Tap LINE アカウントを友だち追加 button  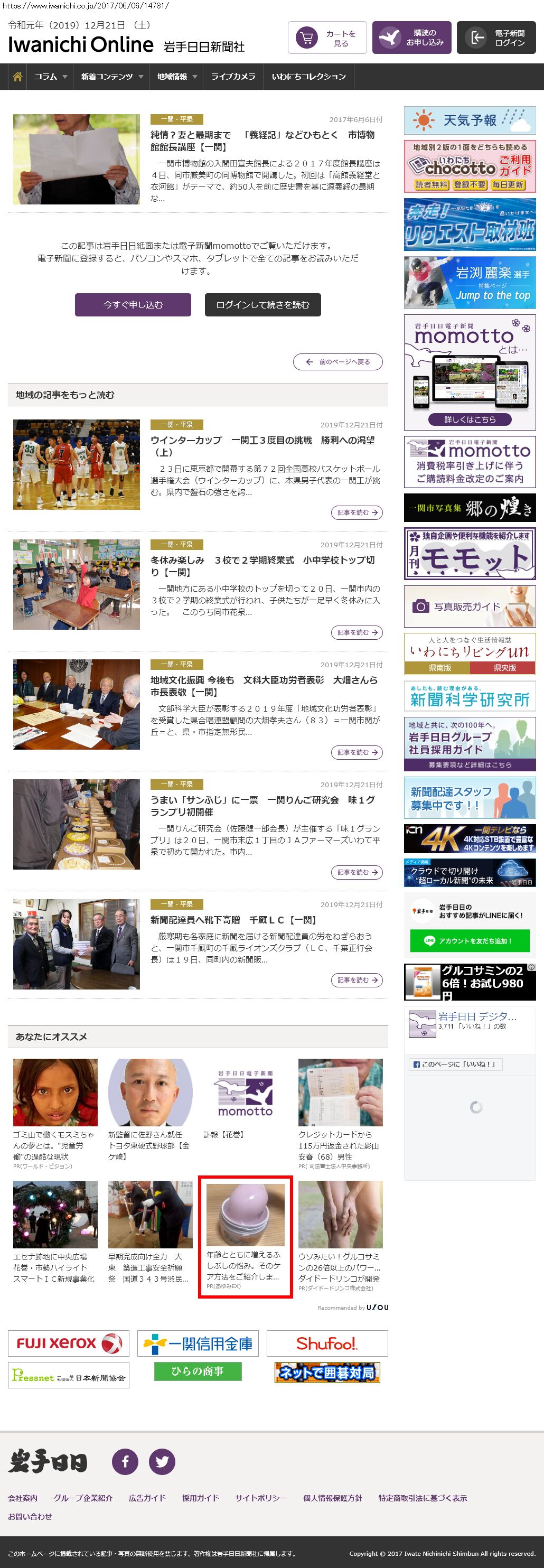coord(469,940)
